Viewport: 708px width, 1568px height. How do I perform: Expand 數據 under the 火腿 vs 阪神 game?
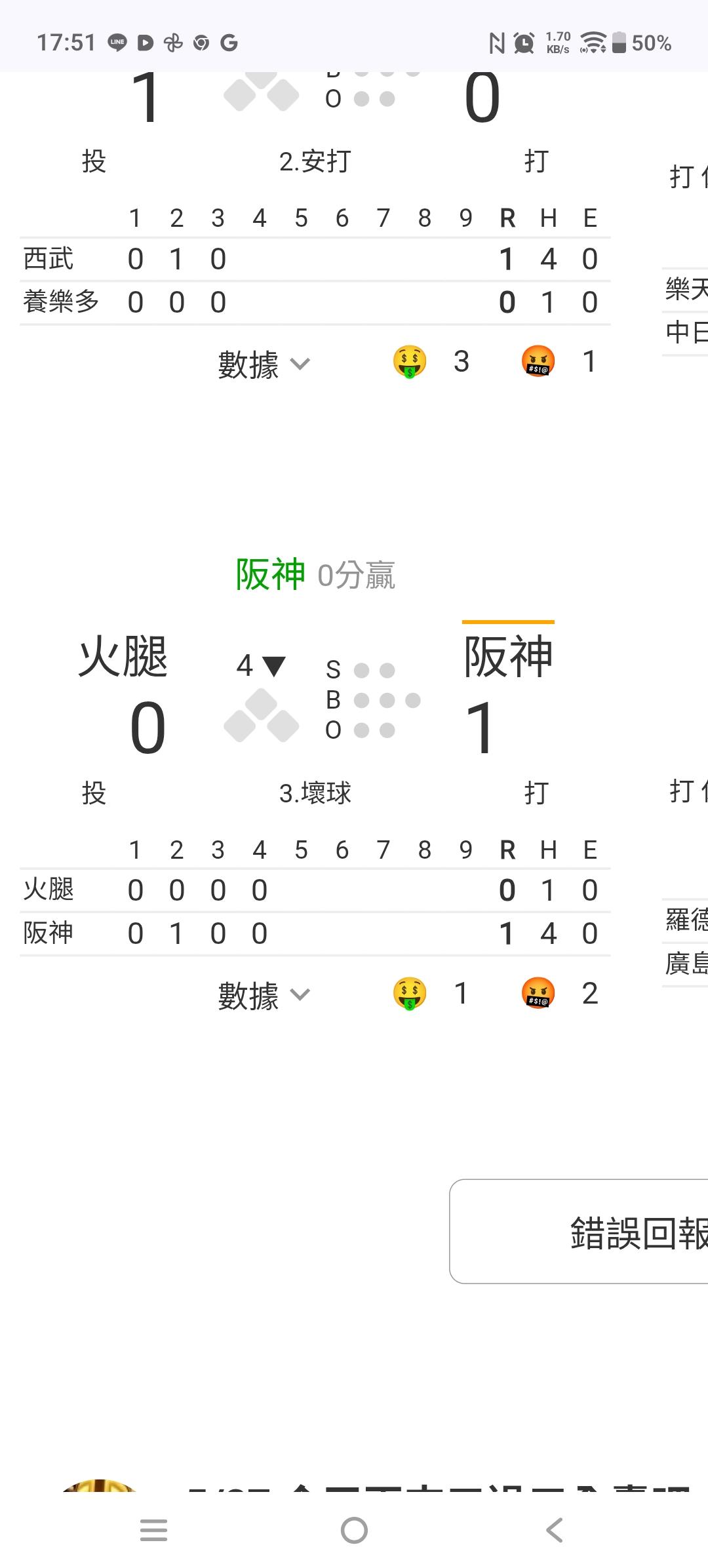point(264,995)
